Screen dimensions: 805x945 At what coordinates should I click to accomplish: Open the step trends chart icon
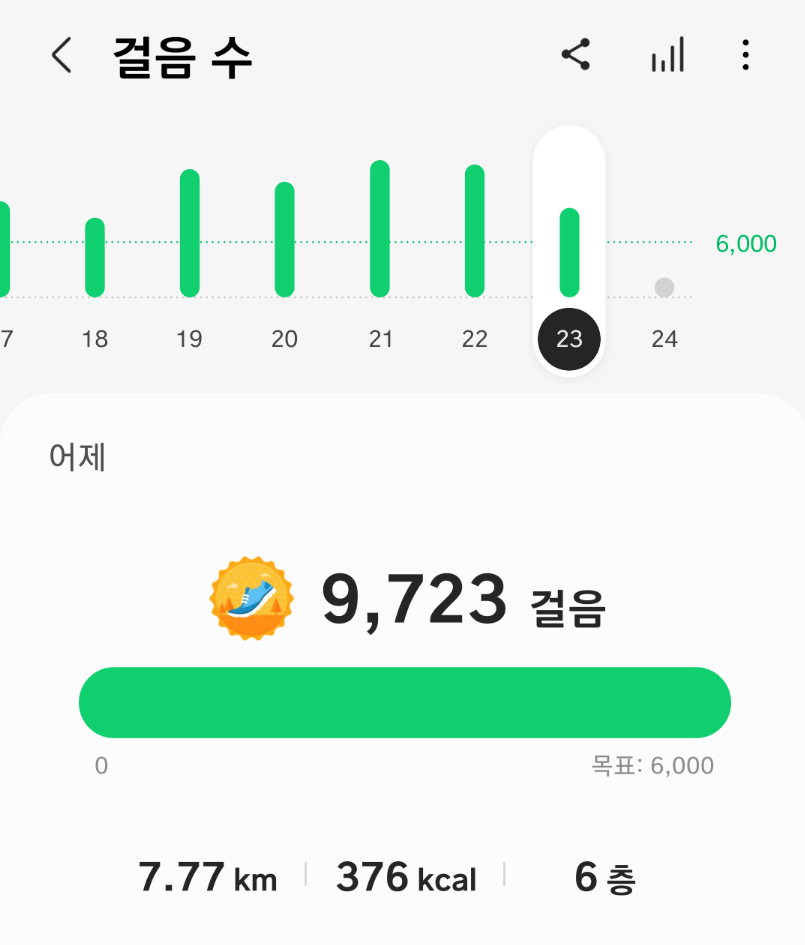[x=667, y=55]
